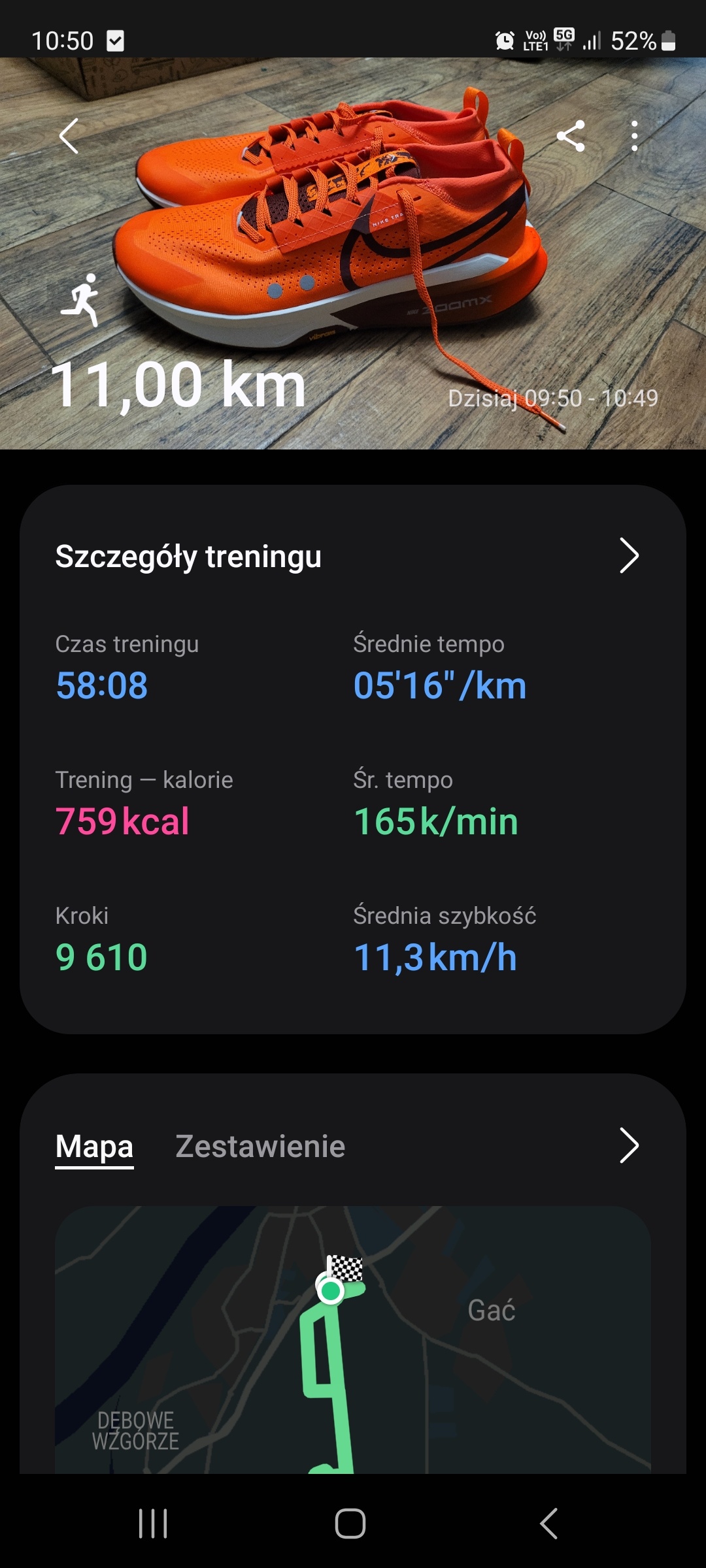The image size is (706, 1568).
Task: Tap the back arrow on workout photo
Action: (x=69, y=137)
